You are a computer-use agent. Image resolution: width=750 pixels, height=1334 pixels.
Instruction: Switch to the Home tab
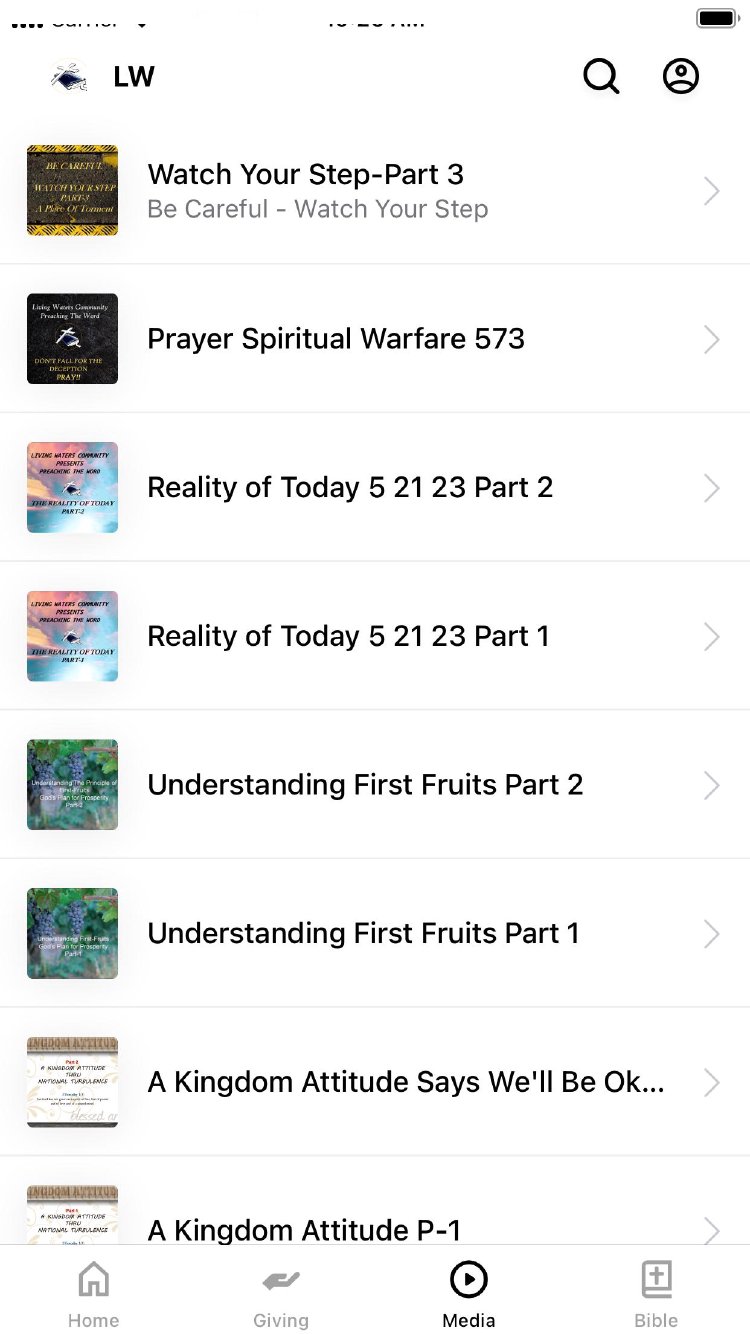[93, 1293]
